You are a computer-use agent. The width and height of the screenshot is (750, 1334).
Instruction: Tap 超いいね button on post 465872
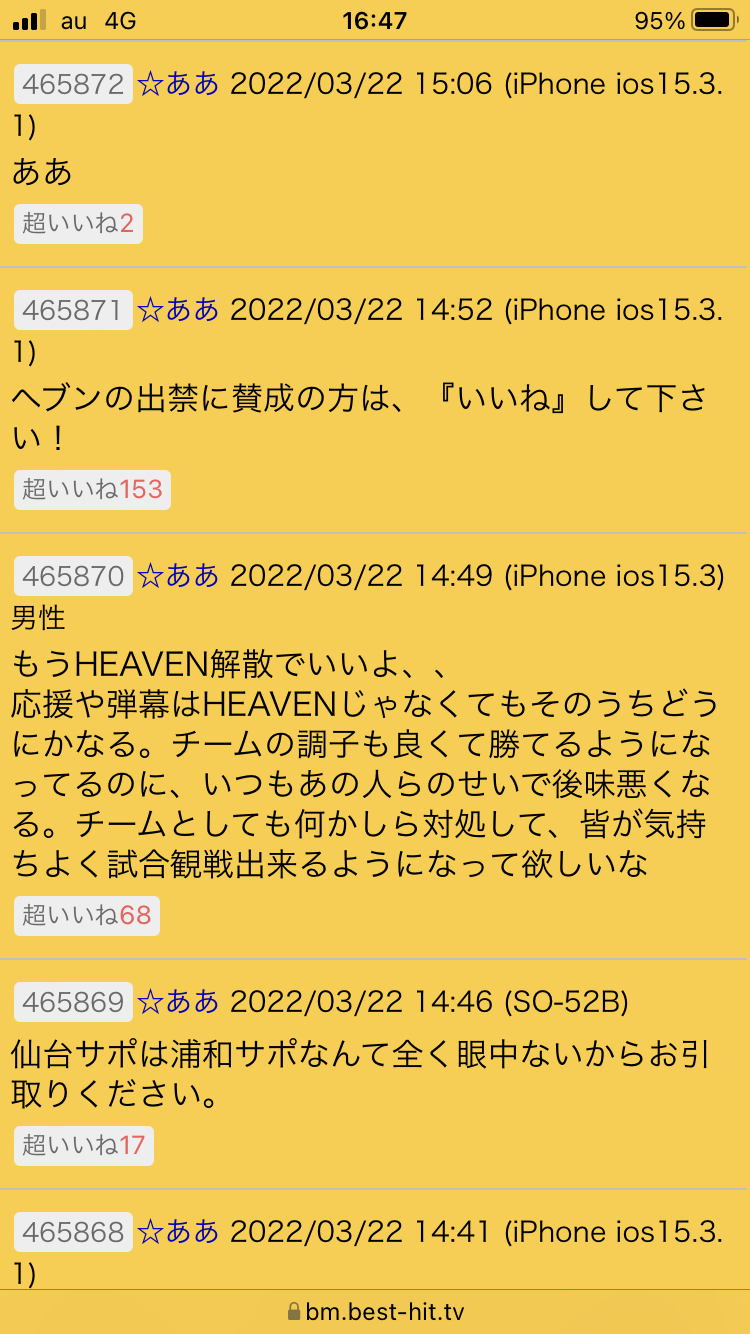tap(78, 224)
